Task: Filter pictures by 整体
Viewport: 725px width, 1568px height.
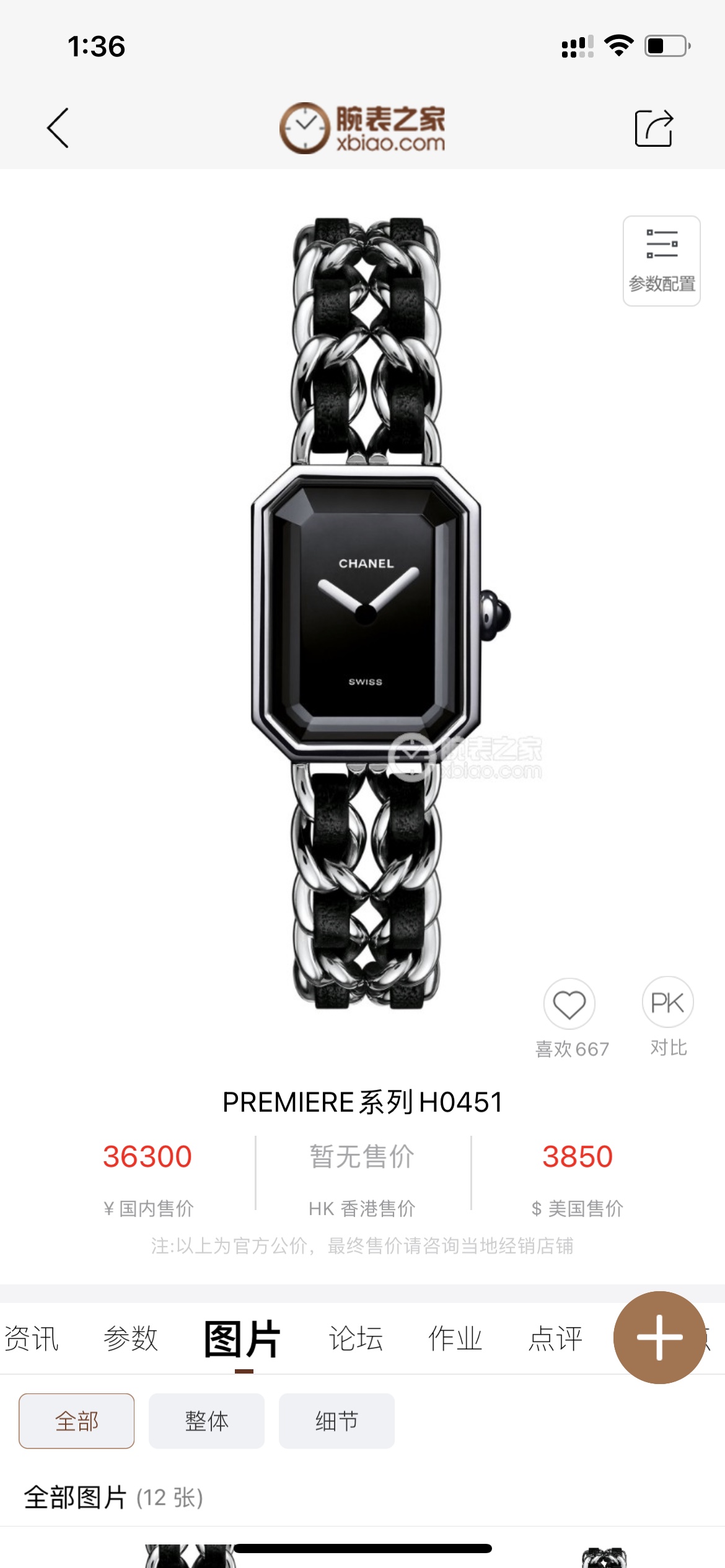Action: tap(206, 1421)
